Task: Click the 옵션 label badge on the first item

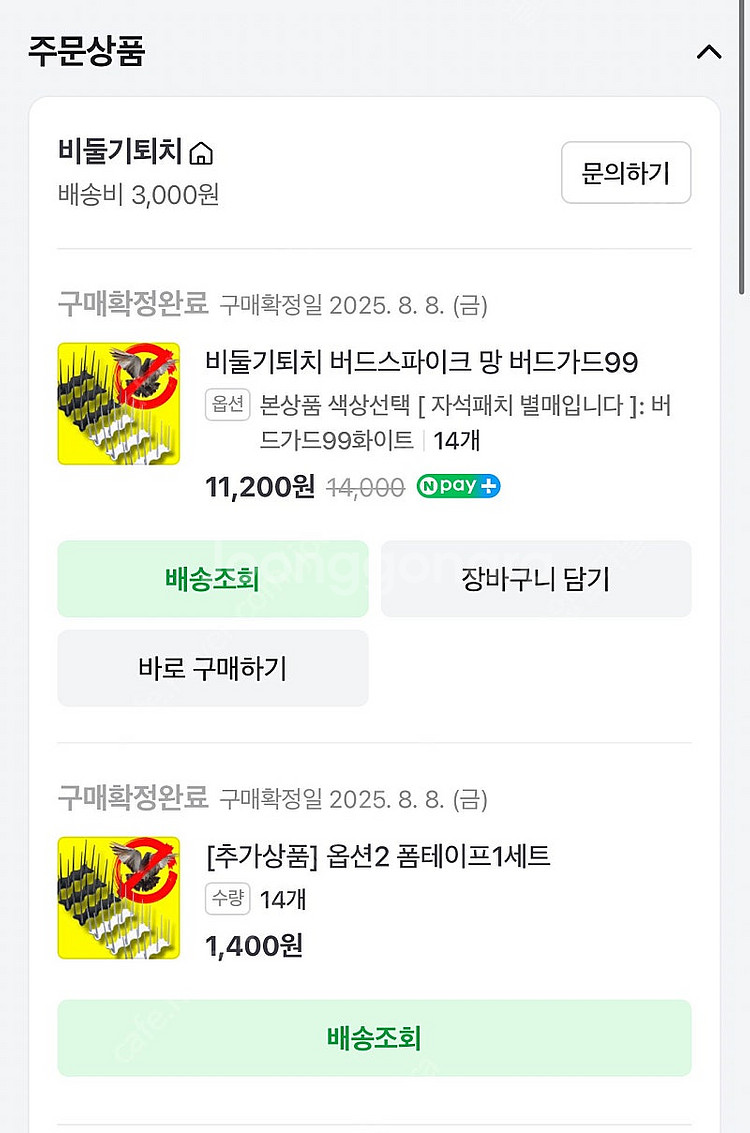Action: pos(227,404)
